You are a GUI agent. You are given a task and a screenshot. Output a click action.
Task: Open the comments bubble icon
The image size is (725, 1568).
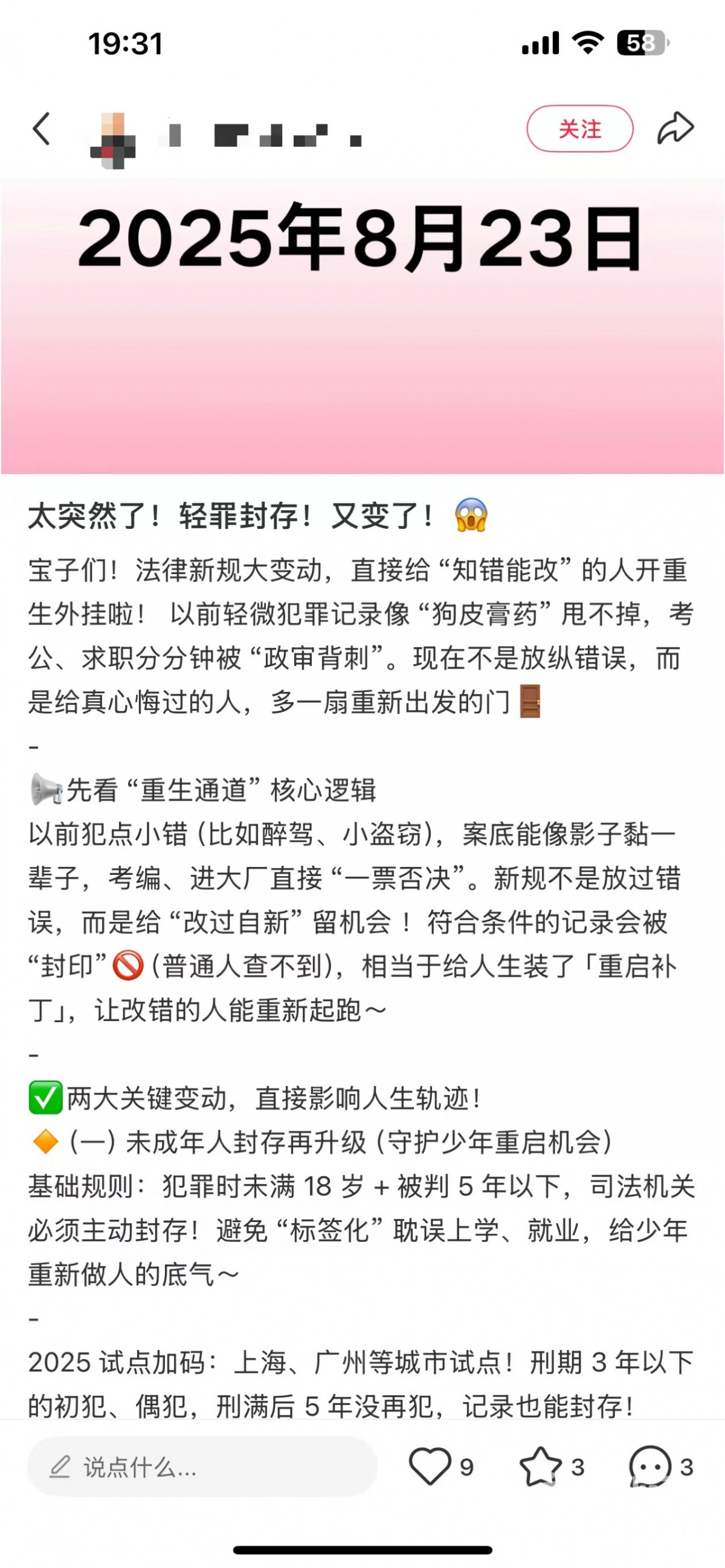pos(650,1467)
